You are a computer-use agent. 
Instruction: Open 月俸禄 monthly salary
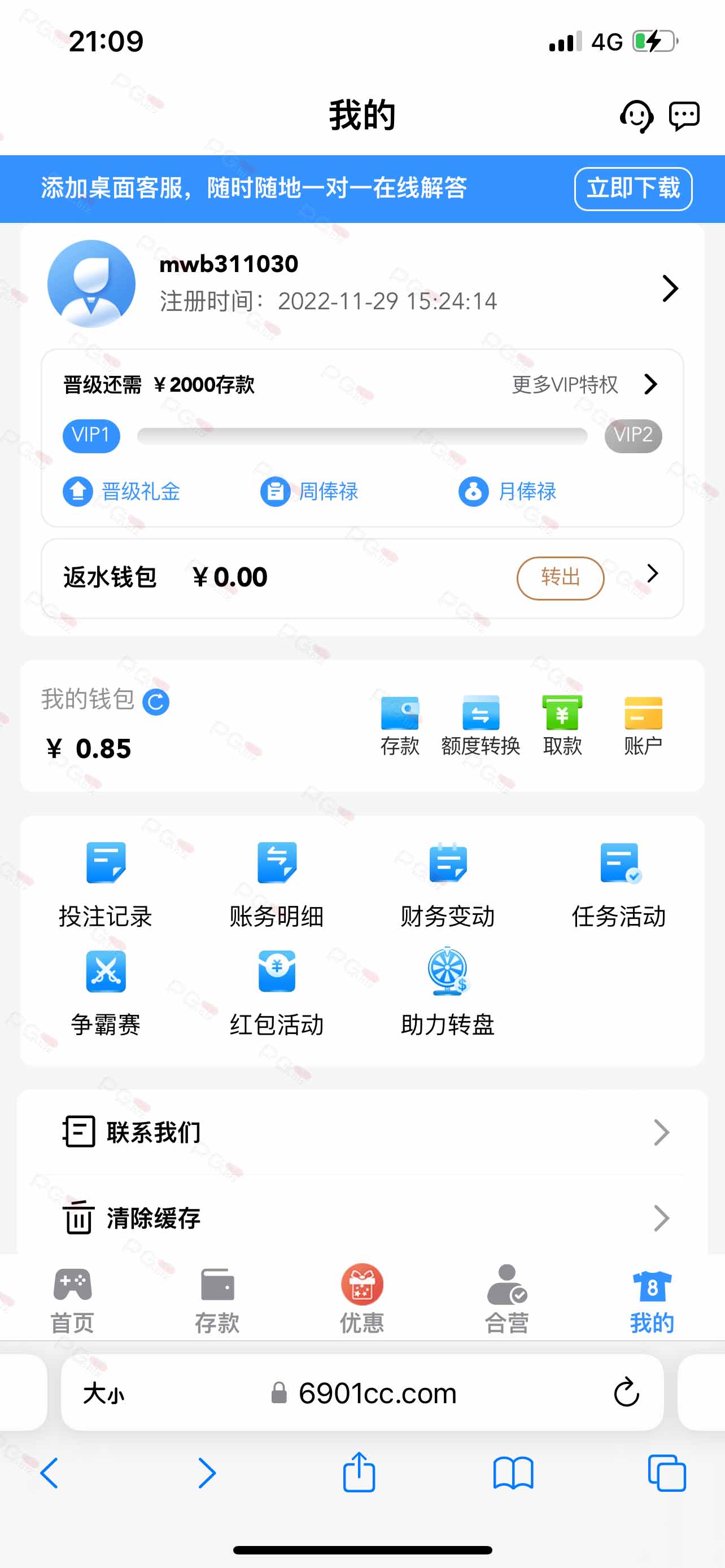coord(508,491)
